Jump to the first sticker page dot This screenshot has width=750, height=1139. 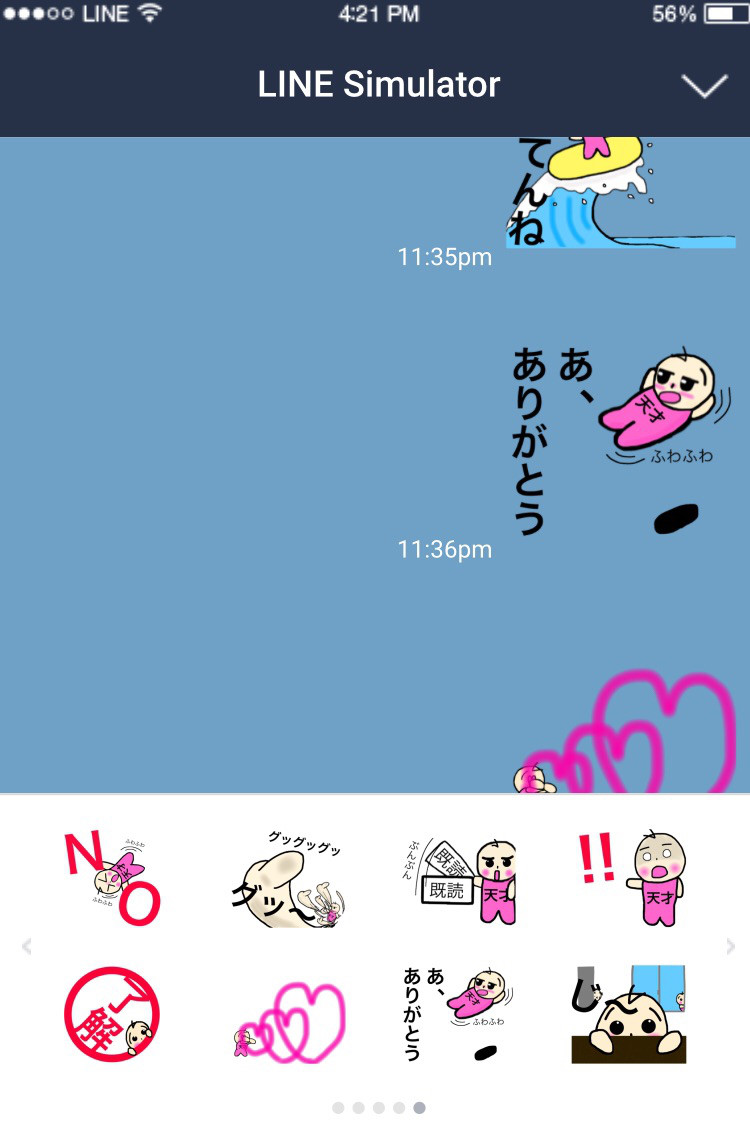click(x=338, y=1107)
